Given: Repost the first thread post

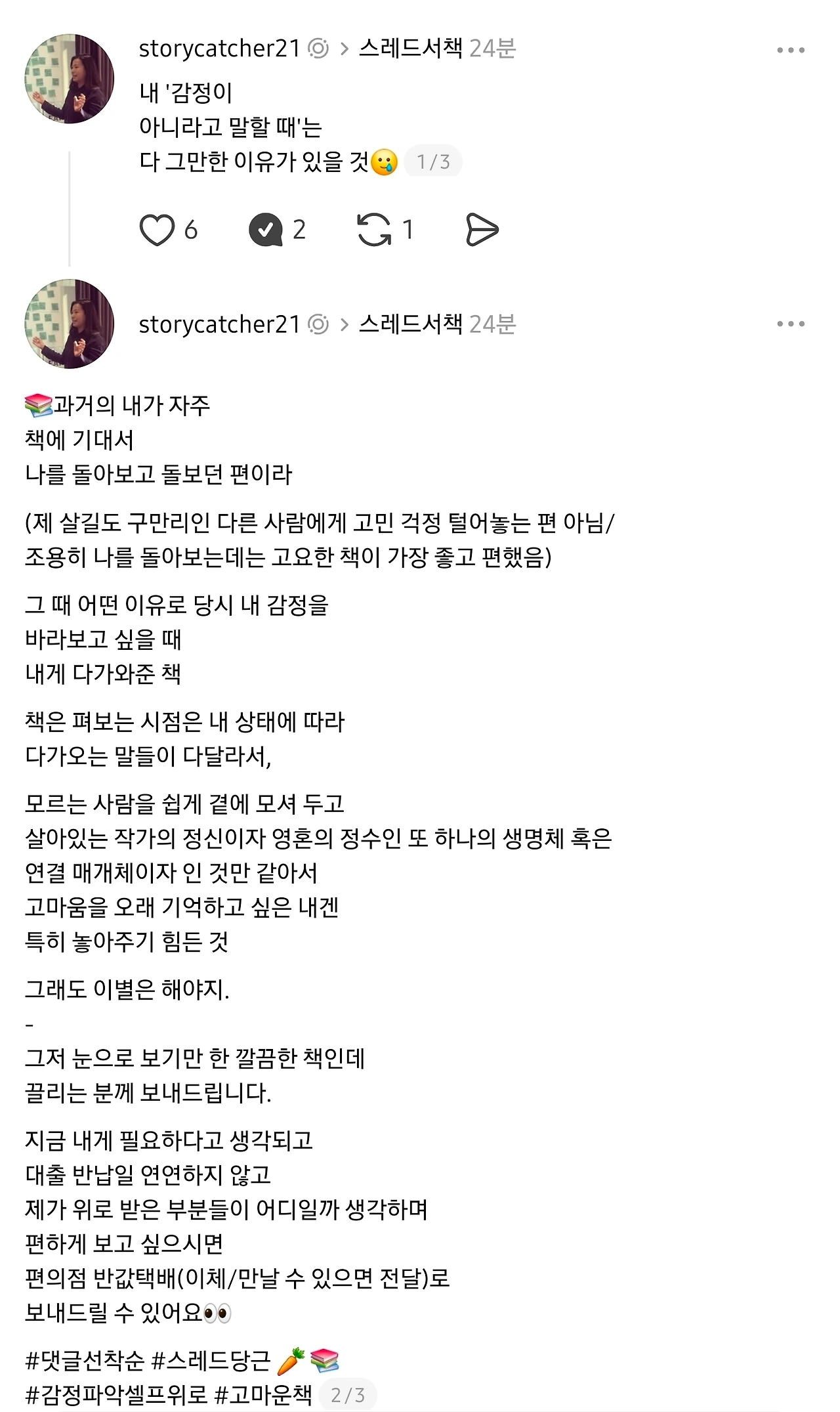Looking at the screenshot, I should 374,230.
